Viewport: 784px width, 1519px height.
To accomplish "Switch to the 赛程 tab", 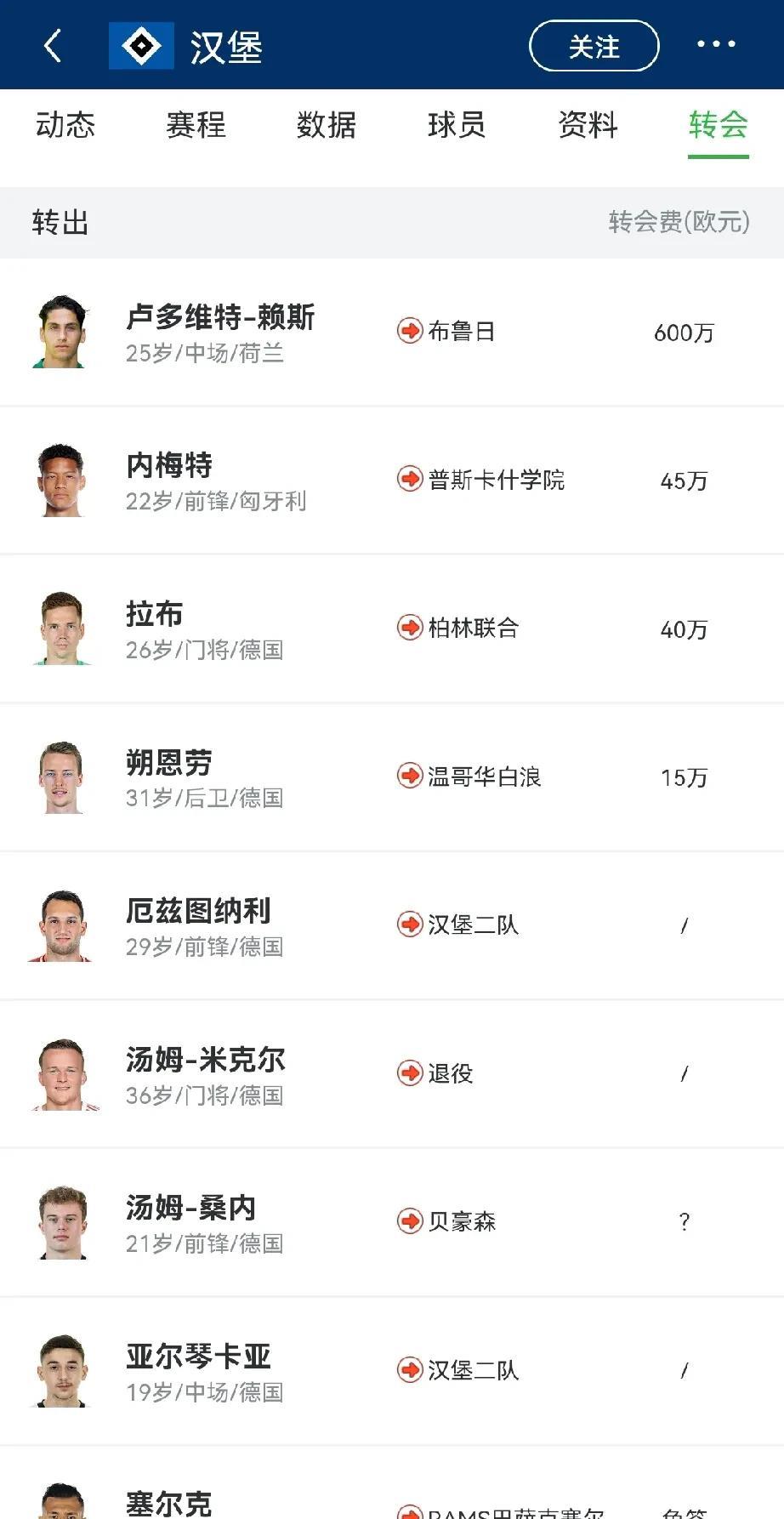I will pyautogui.click(x=196, y=125).
